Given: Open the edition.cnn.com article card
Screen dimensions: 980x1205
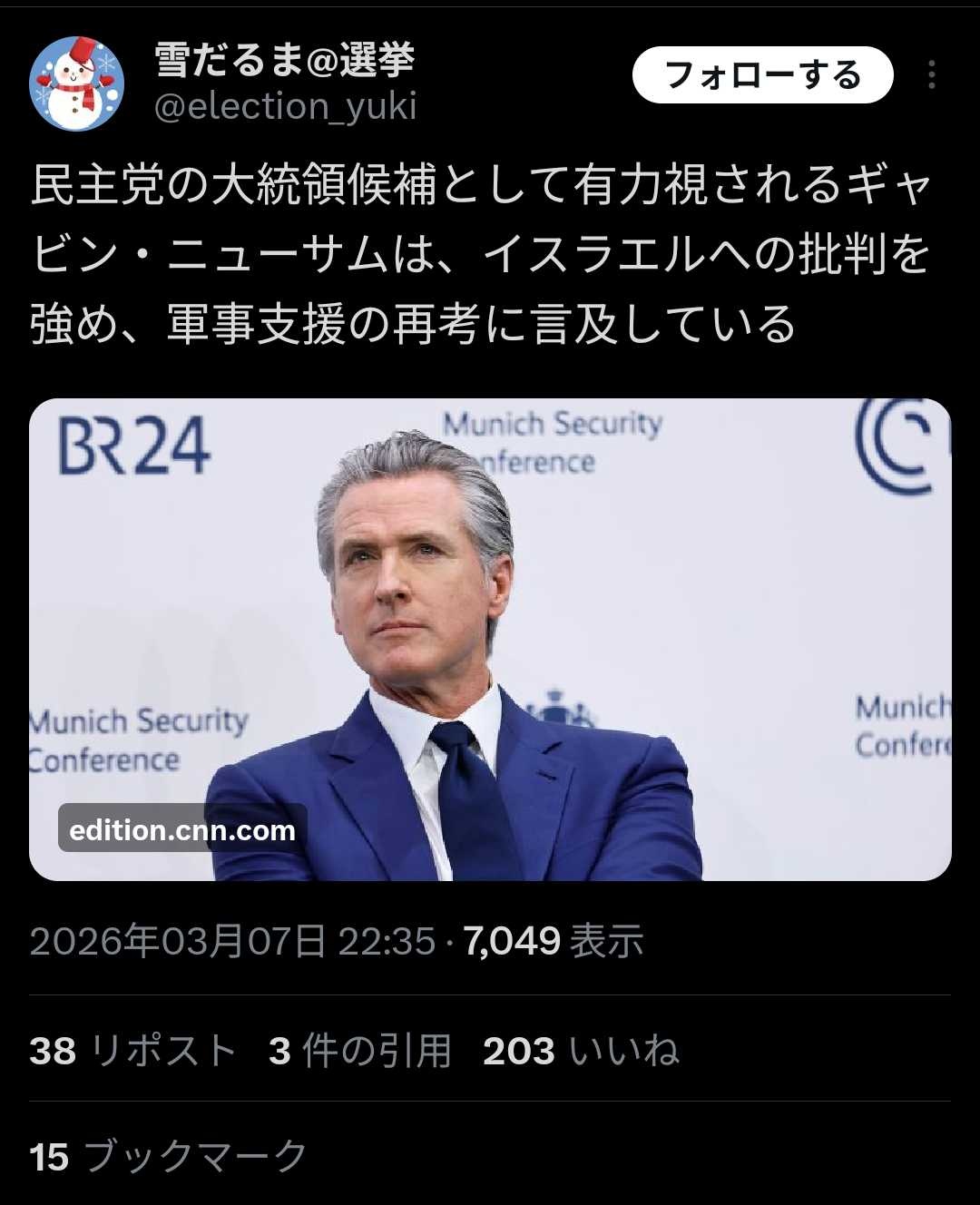Looking at the screenshot, I should [x=490, y=639].
